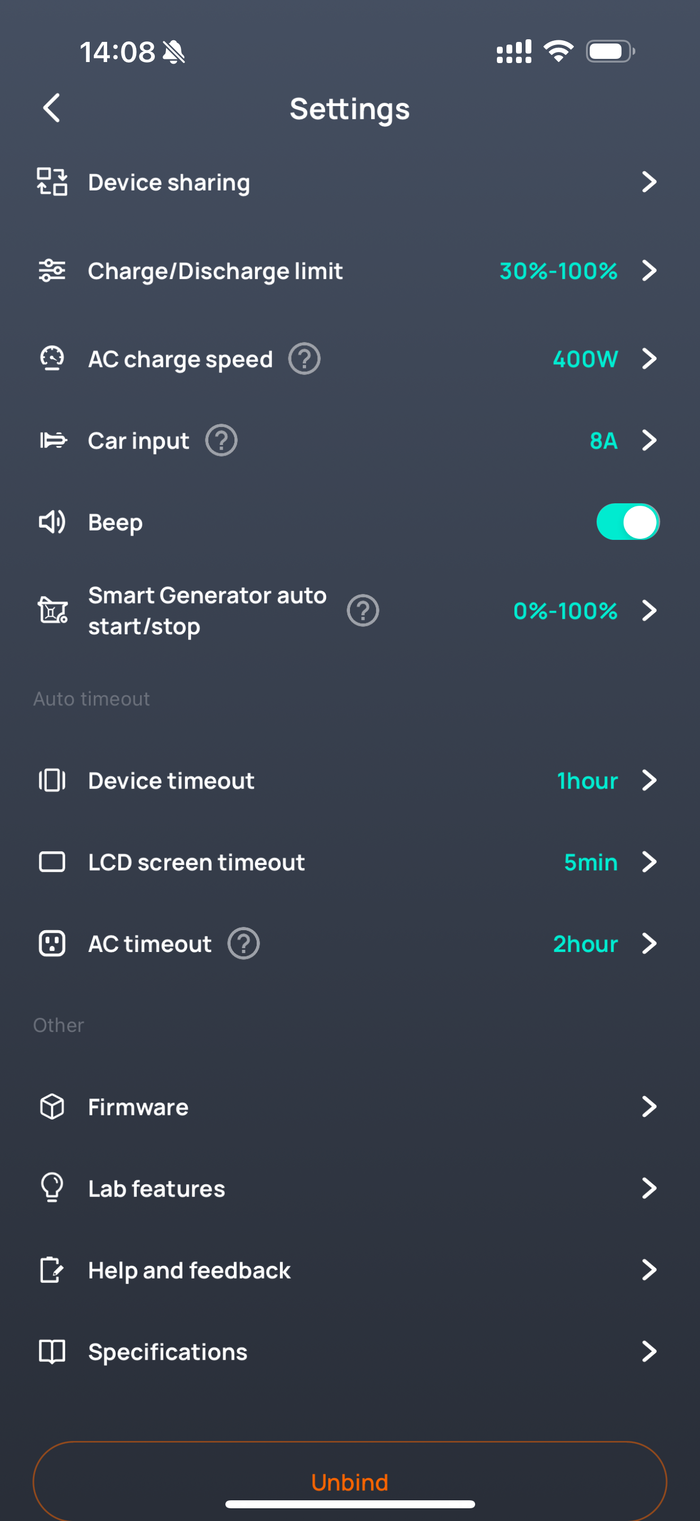
Task: Go back from the Settings screen
Action: 52,108
